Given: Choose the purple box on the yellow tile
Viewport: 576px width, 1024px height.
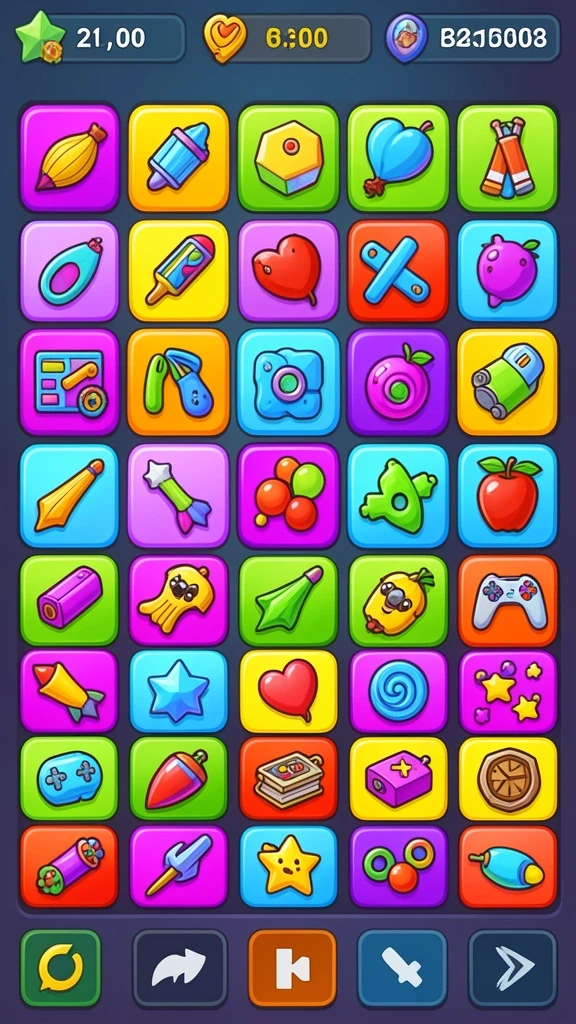Looking at the screenshot, I should point(398,778).
